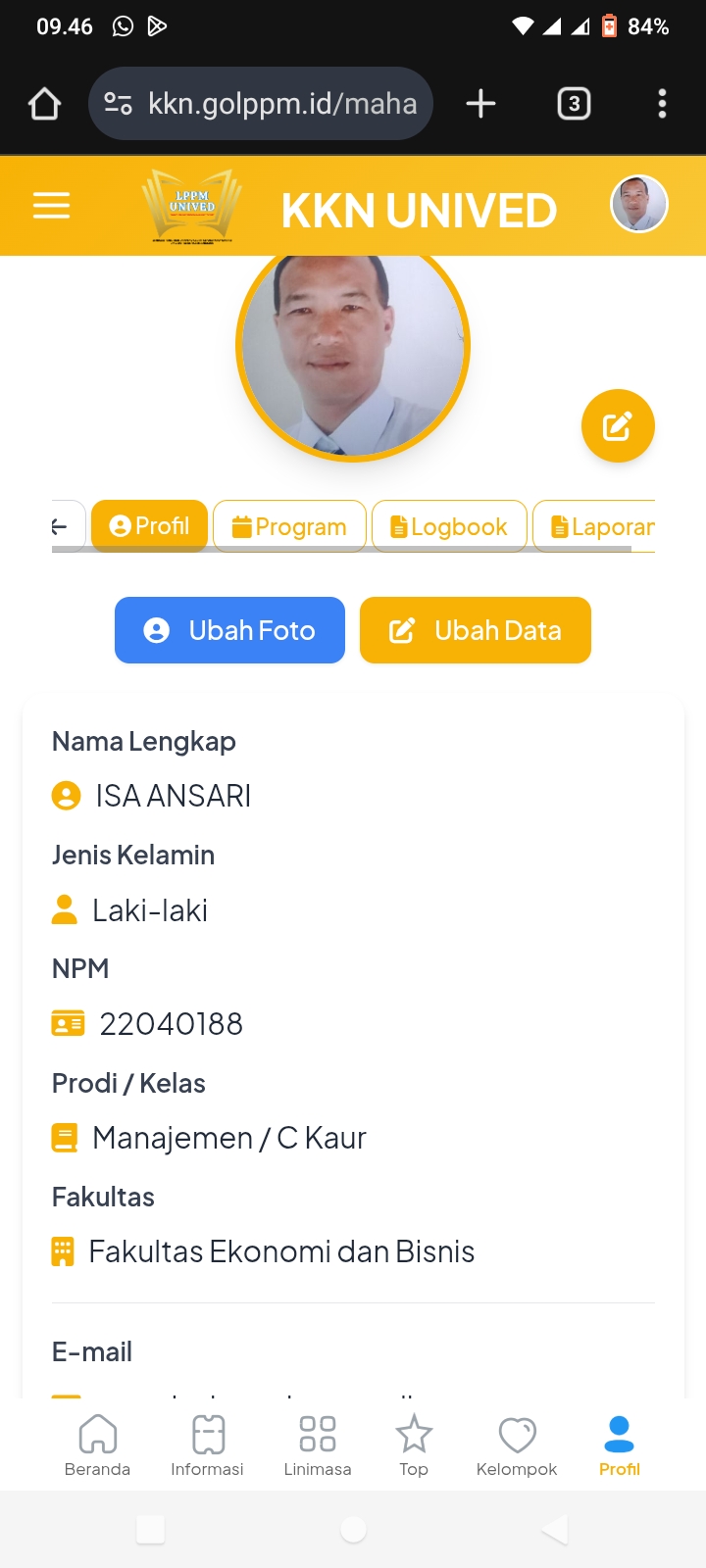Tap the LPPM UNIVED logo in header
This screenshot has height=1568, width=706.
coord(190,205)
